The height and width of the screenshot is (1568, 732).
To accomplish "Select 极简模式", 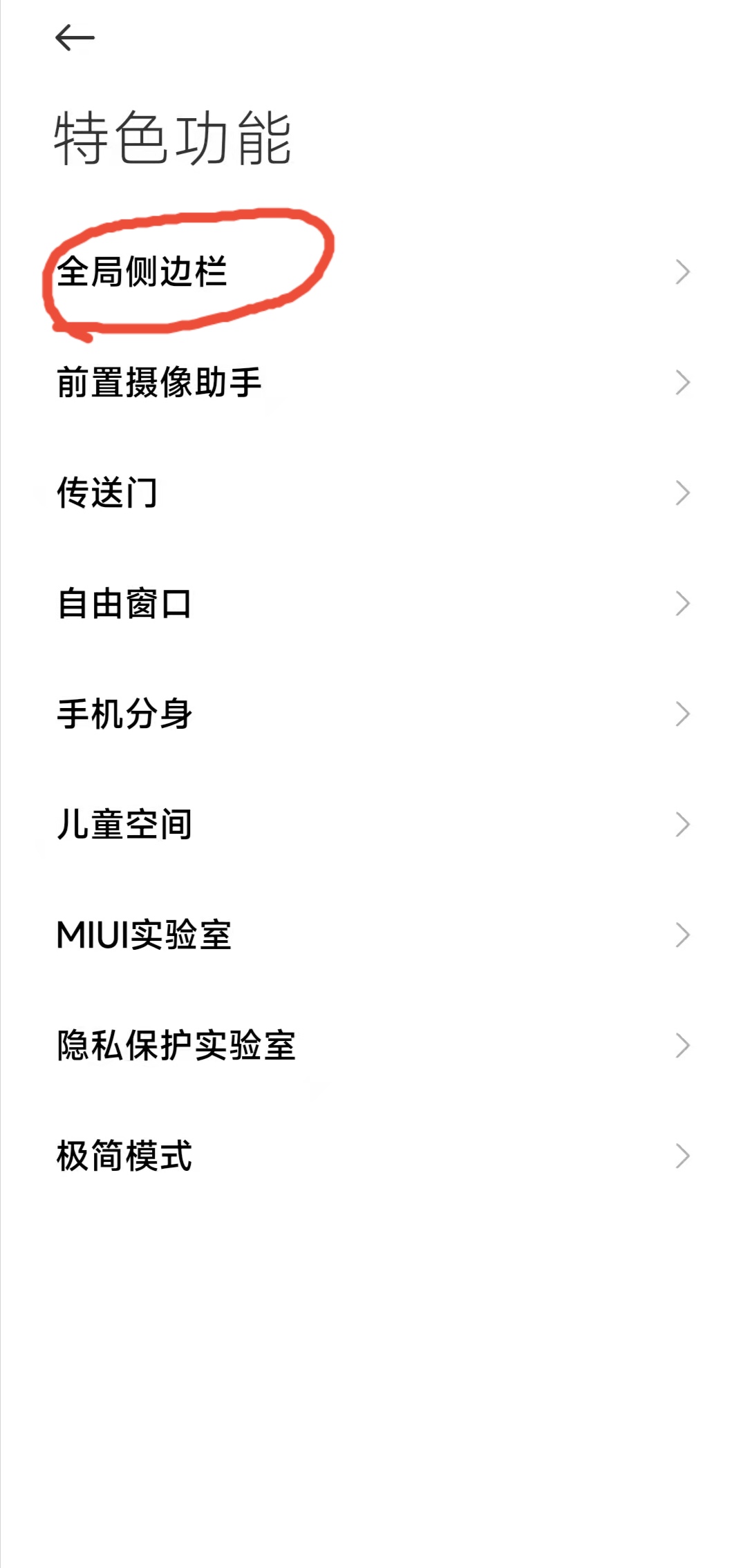I will [366, 1156].
